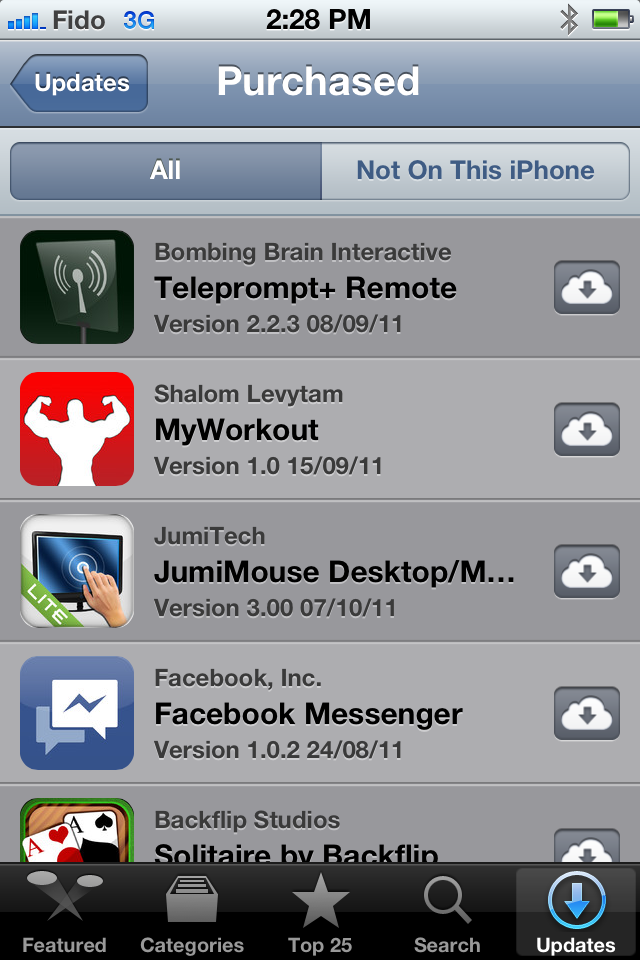
Task: Switch to Not On This iPhone
Action: [475, 171]
